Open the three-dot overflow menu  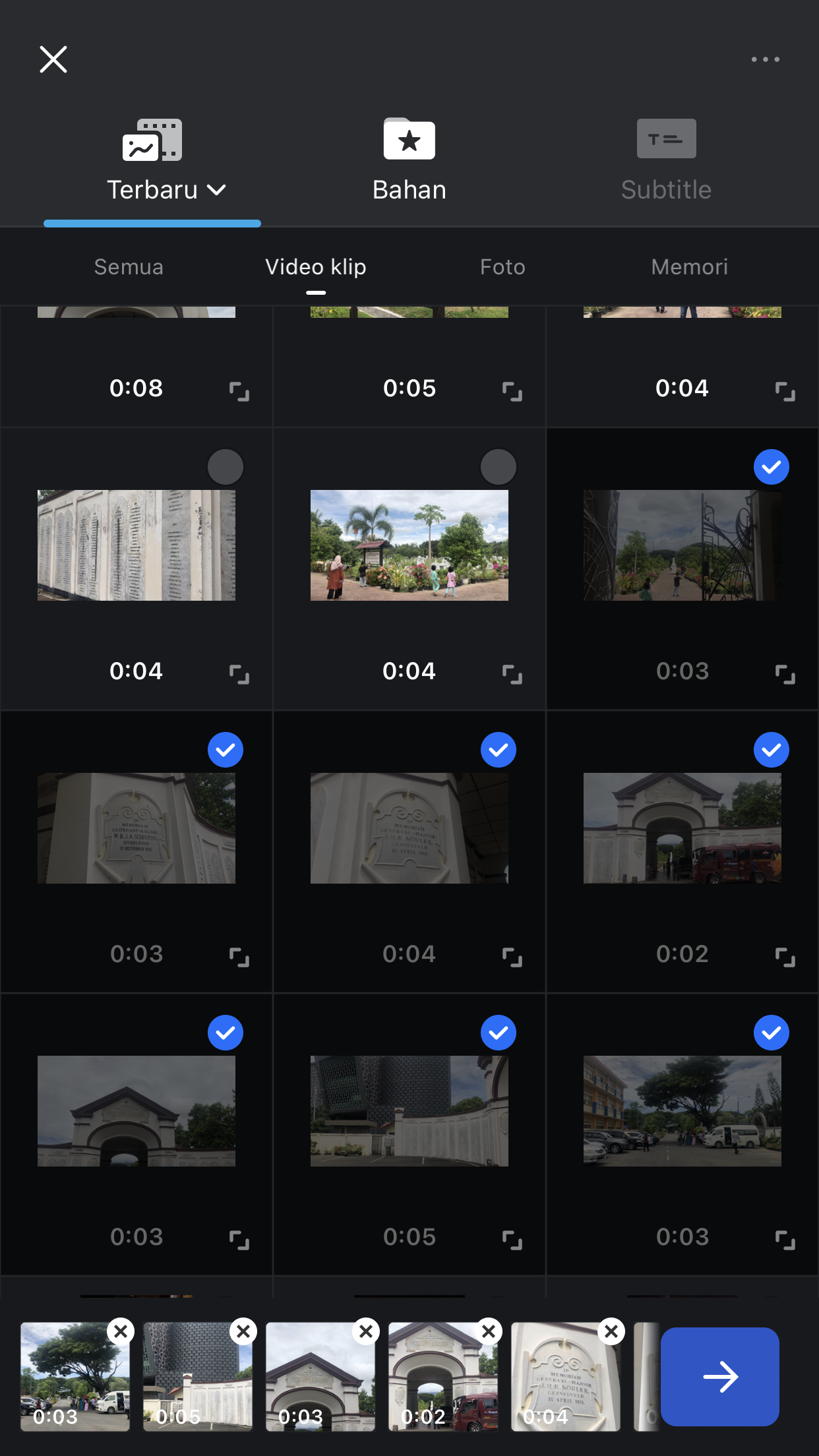(765, 59)
